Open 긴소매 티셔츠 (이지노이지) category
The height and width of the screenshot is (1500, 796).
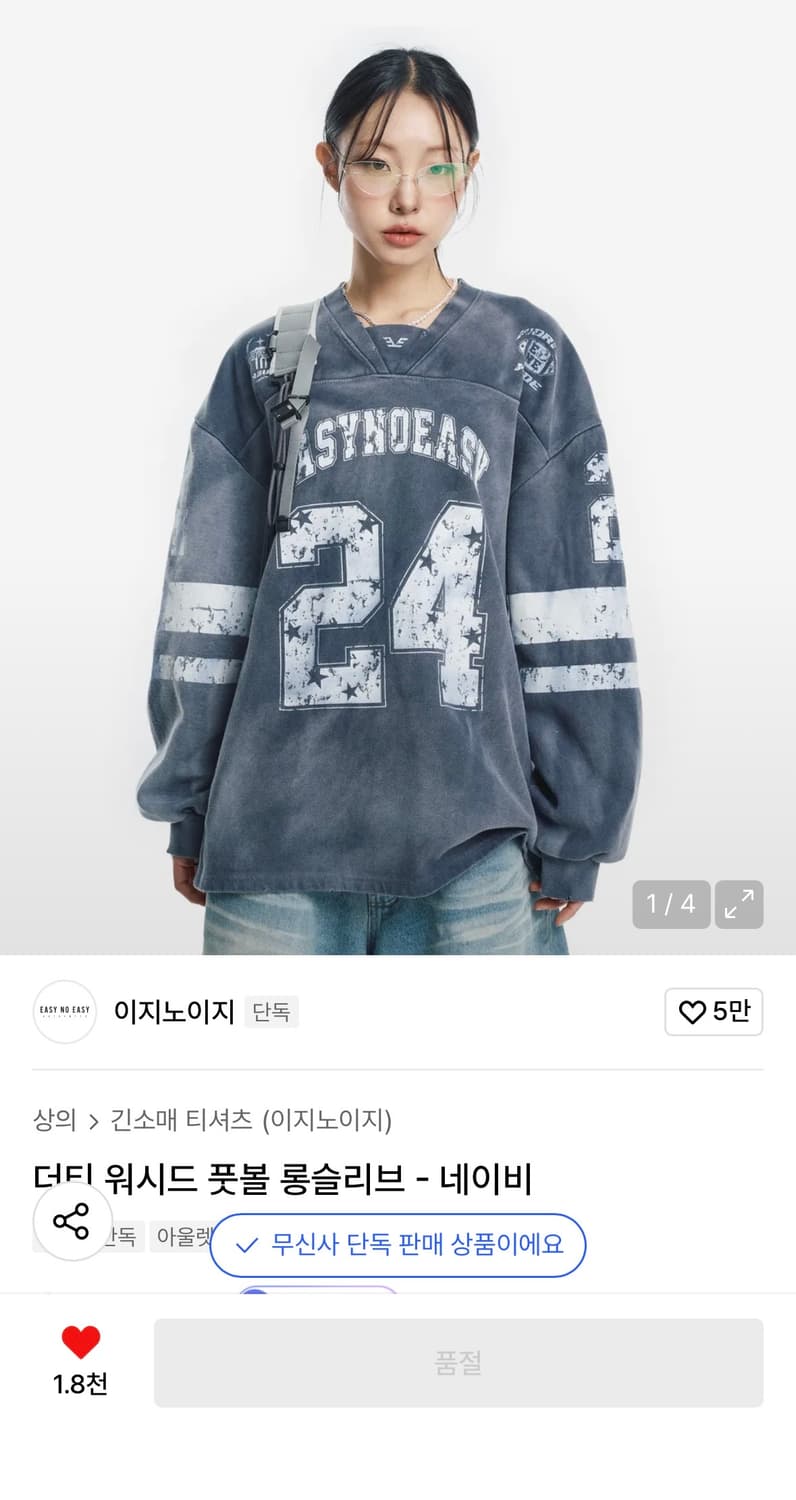251,1121
